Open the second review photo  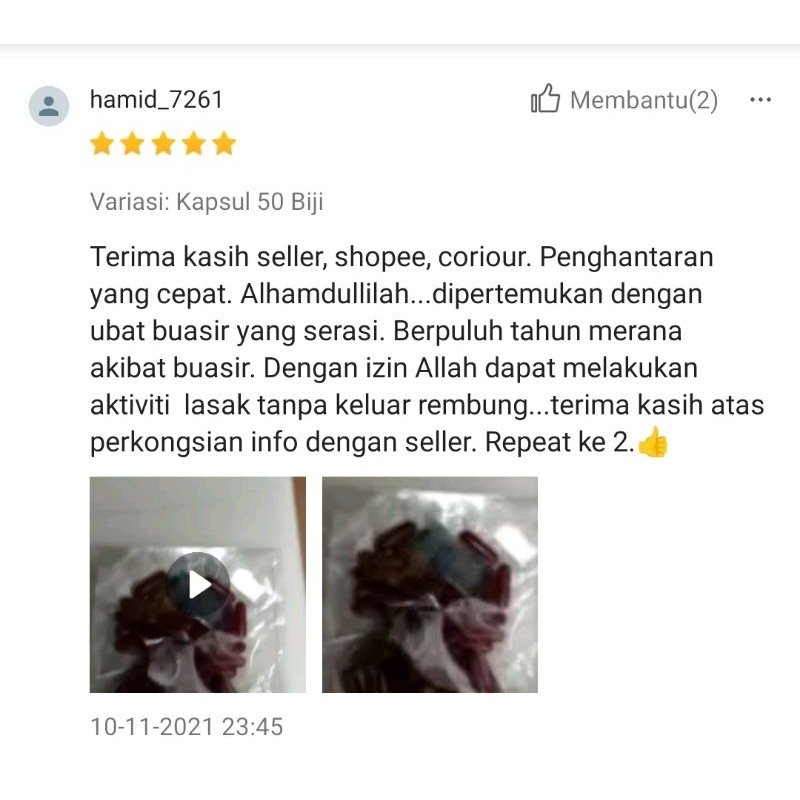pyautogui.click(x=430, y=584)
